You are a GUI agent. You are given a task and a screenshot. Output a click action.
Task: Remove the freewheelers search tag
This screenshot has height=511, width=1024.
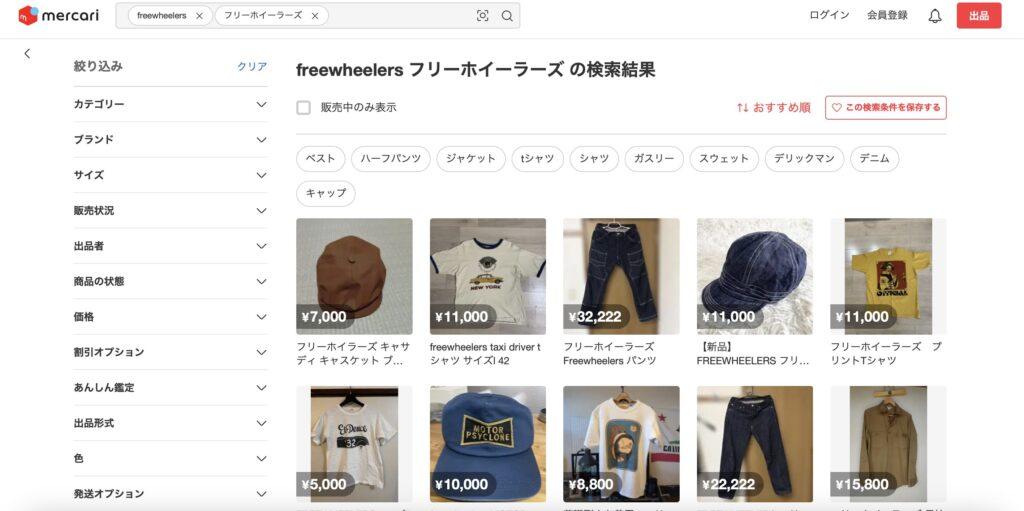(x=199, y=16)
